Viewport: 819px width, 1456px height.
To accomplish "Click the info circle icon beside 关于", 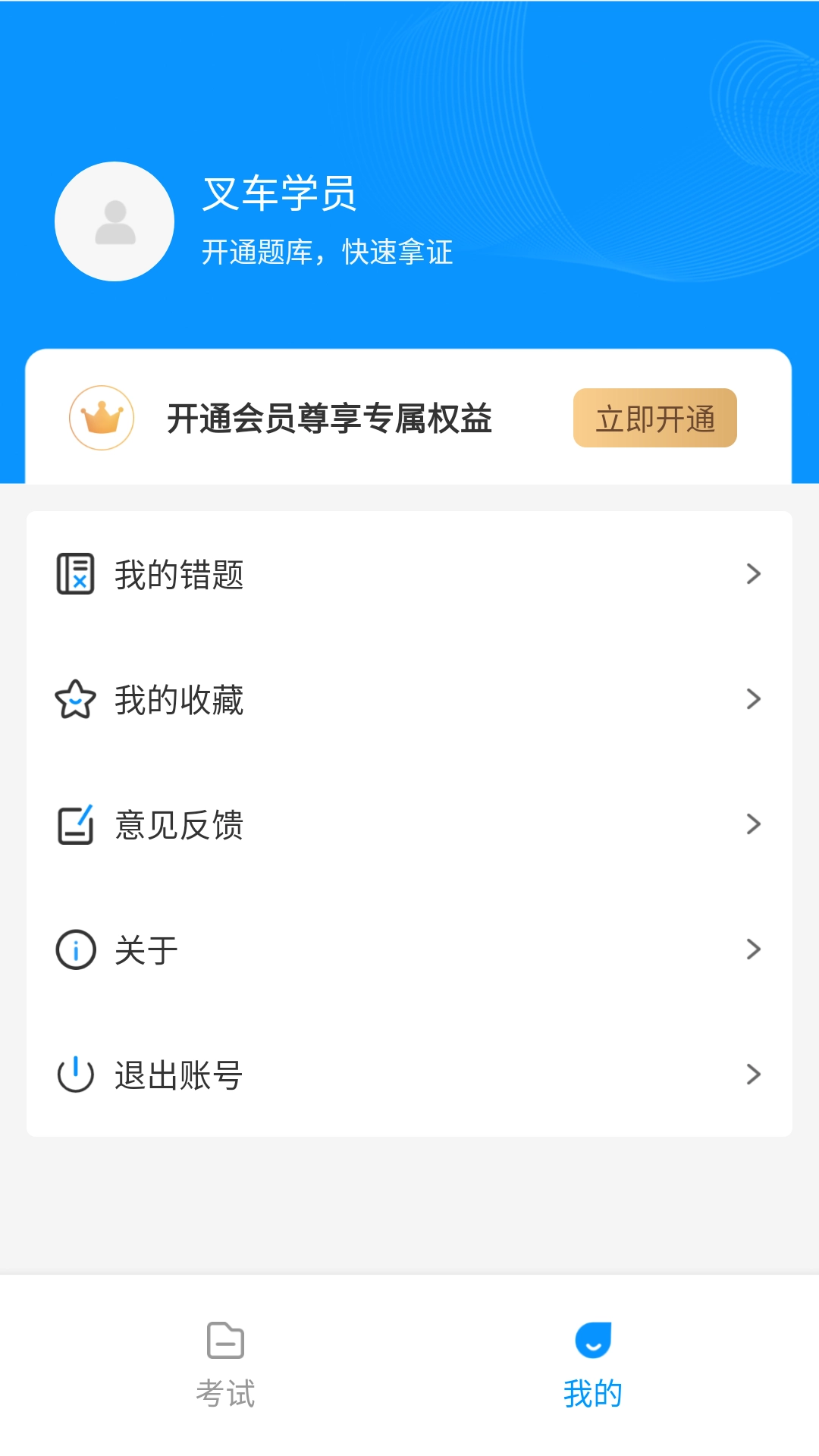I will click(76, 948).
